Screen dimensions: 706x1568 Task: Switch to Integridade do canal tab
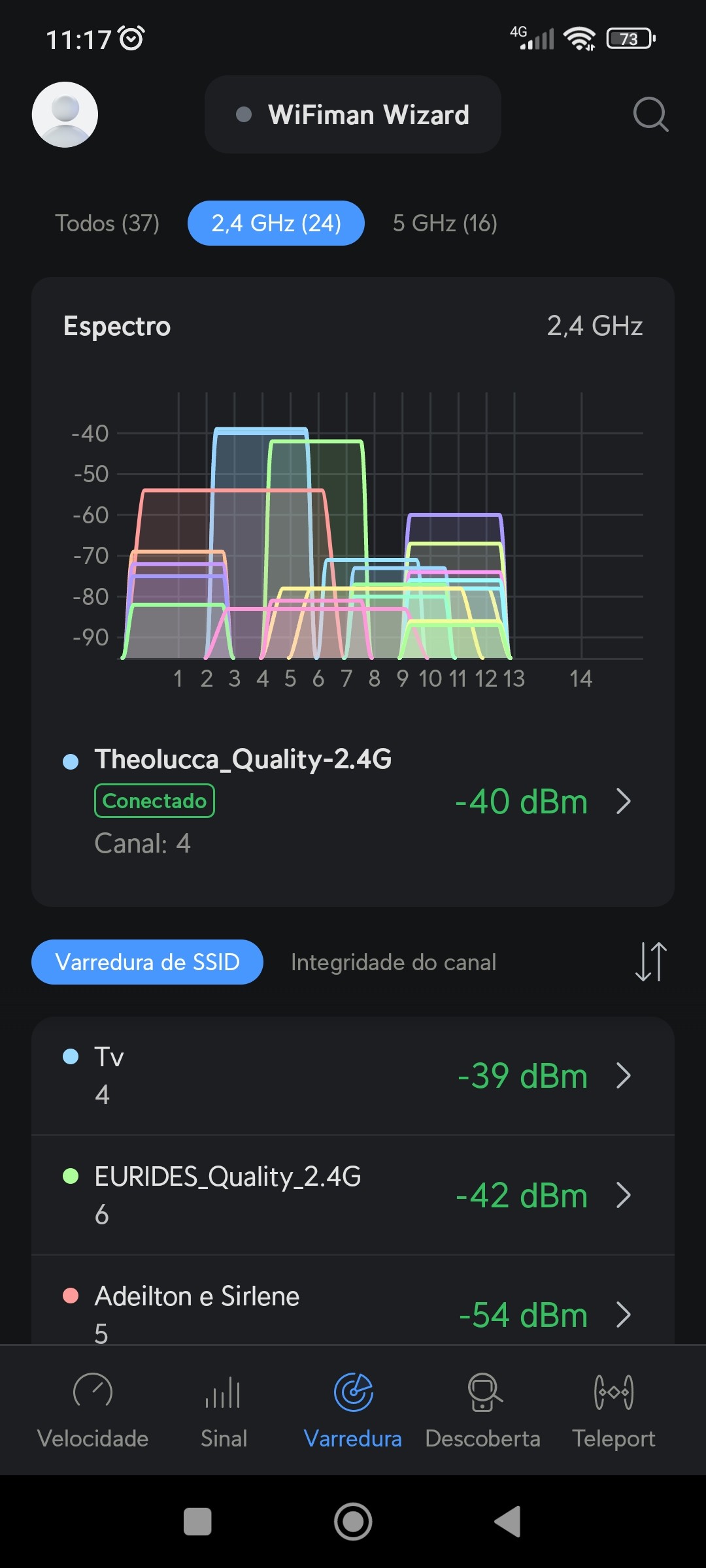click(394, 962)
